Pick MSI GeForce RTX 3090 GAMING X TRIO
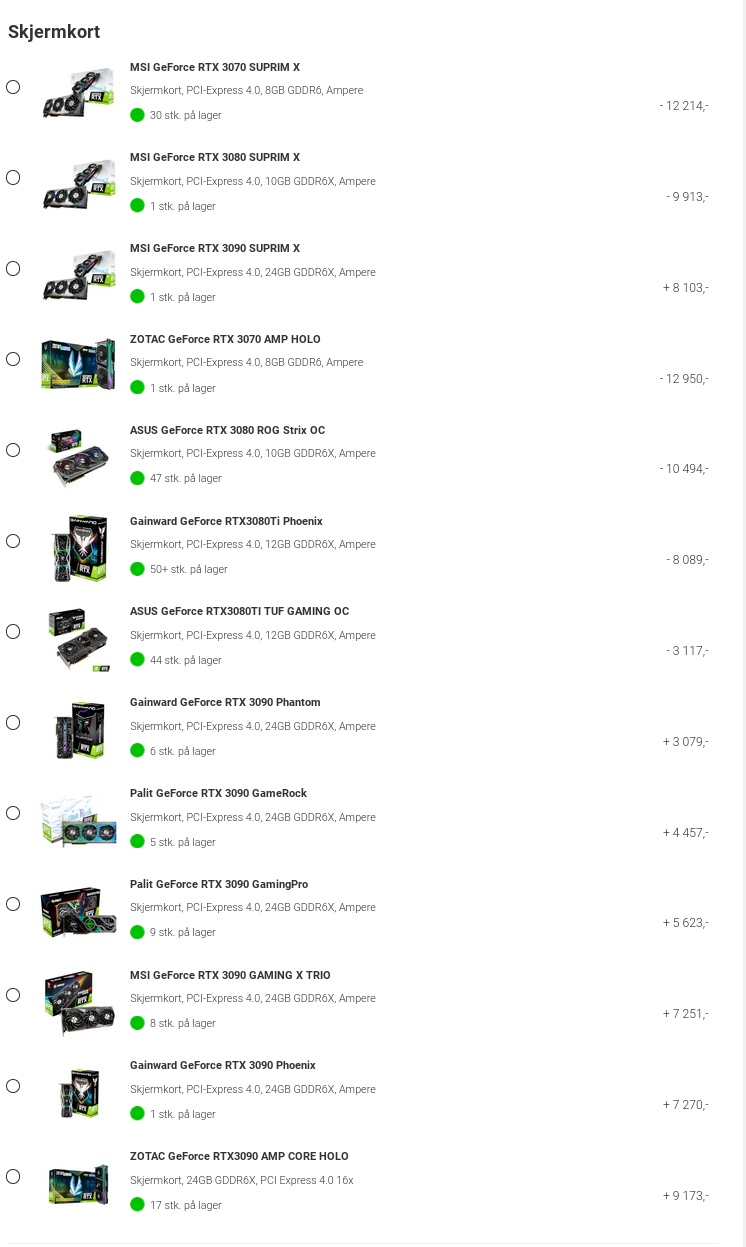Image resolution: width=746 pixels, height=1247 pixels. coord(13,995)
